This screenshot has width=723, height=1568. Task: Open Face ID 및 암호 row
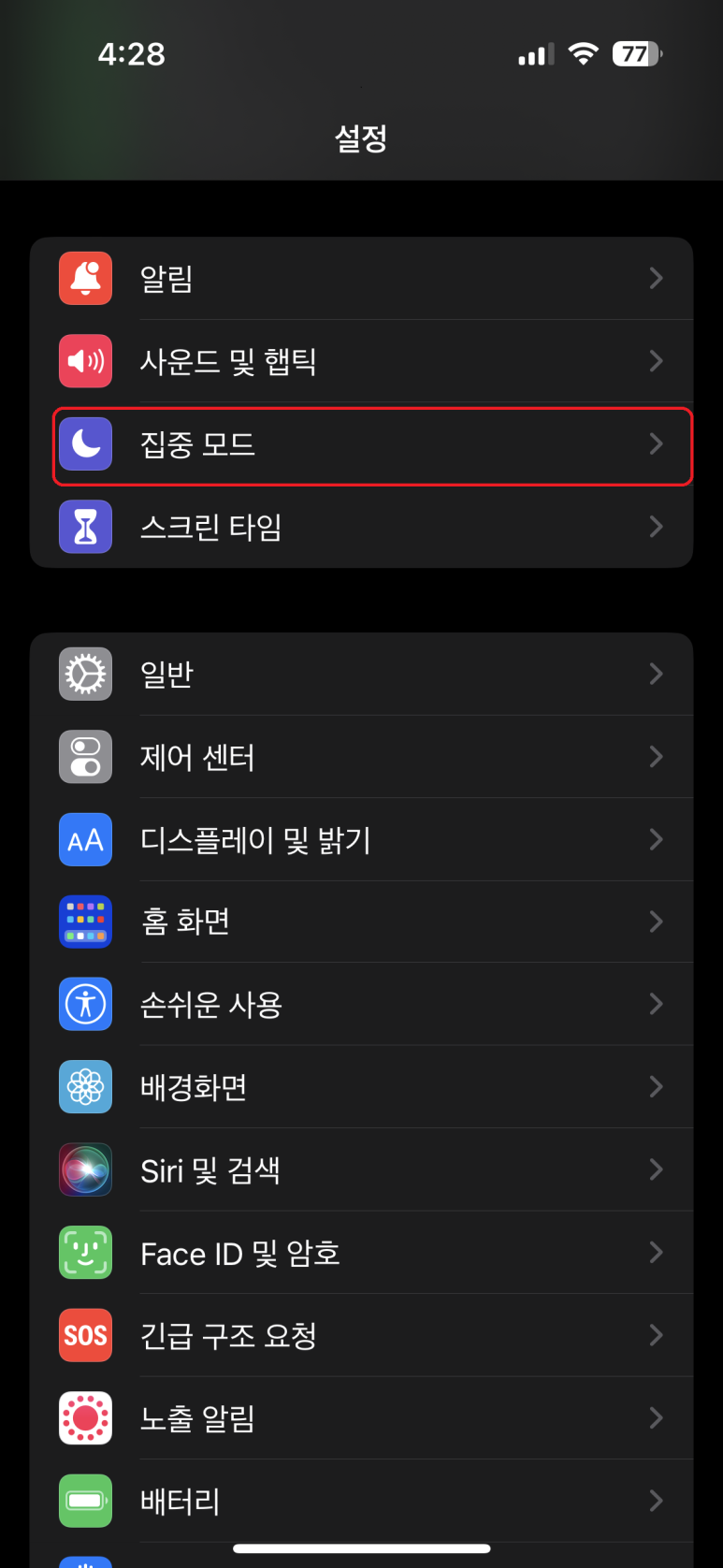(361, 1253)
